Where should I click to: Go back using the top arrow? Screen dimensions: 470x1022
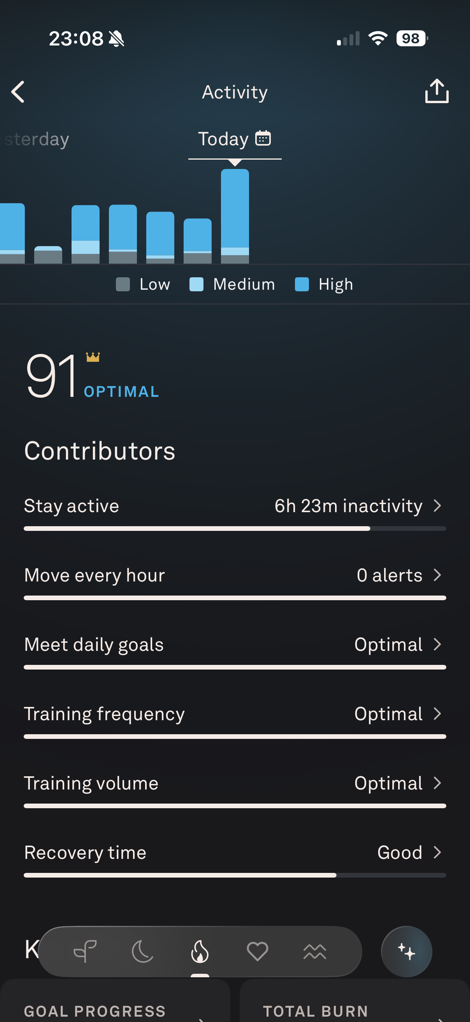[x=18, y=92]
